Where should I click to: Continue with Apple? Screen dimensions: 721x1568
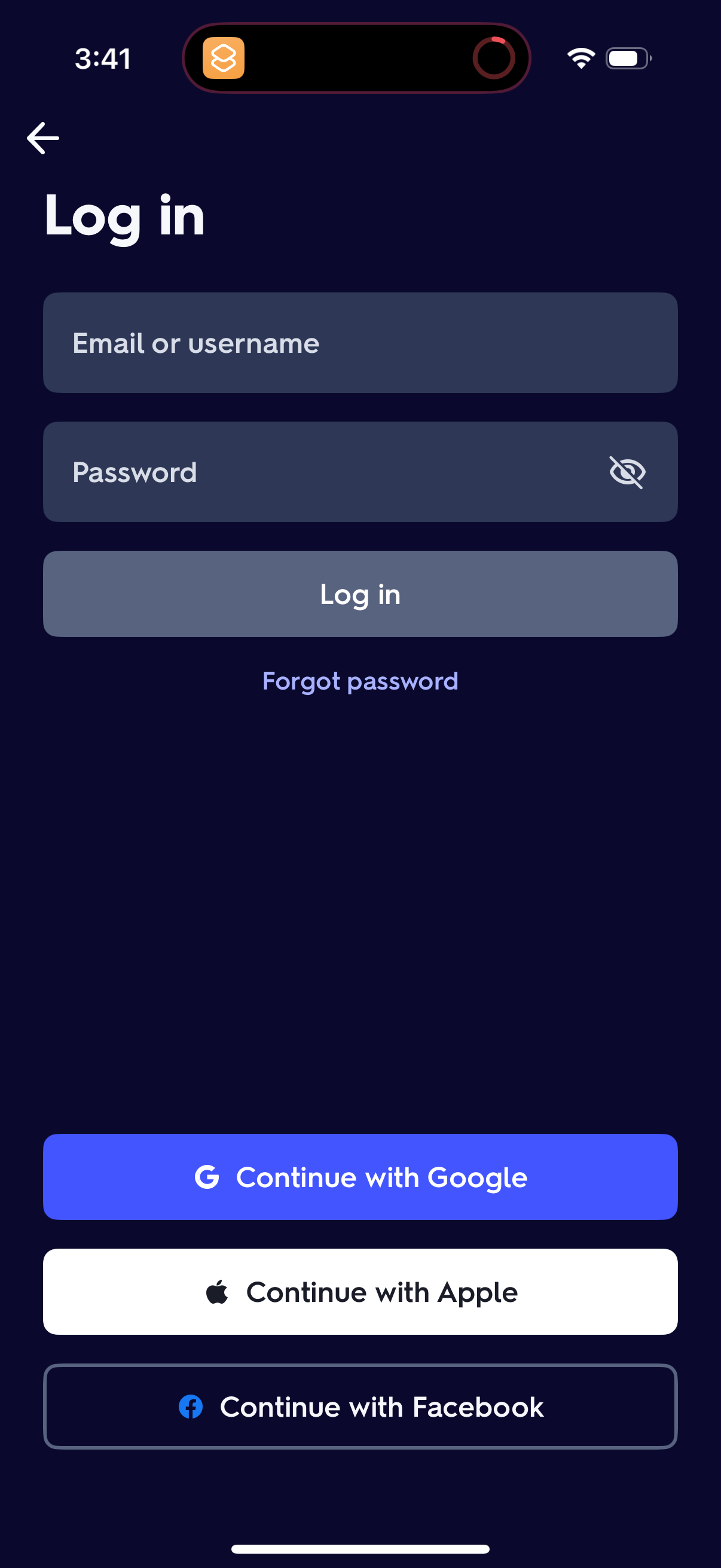click(x=360, y=1291)
